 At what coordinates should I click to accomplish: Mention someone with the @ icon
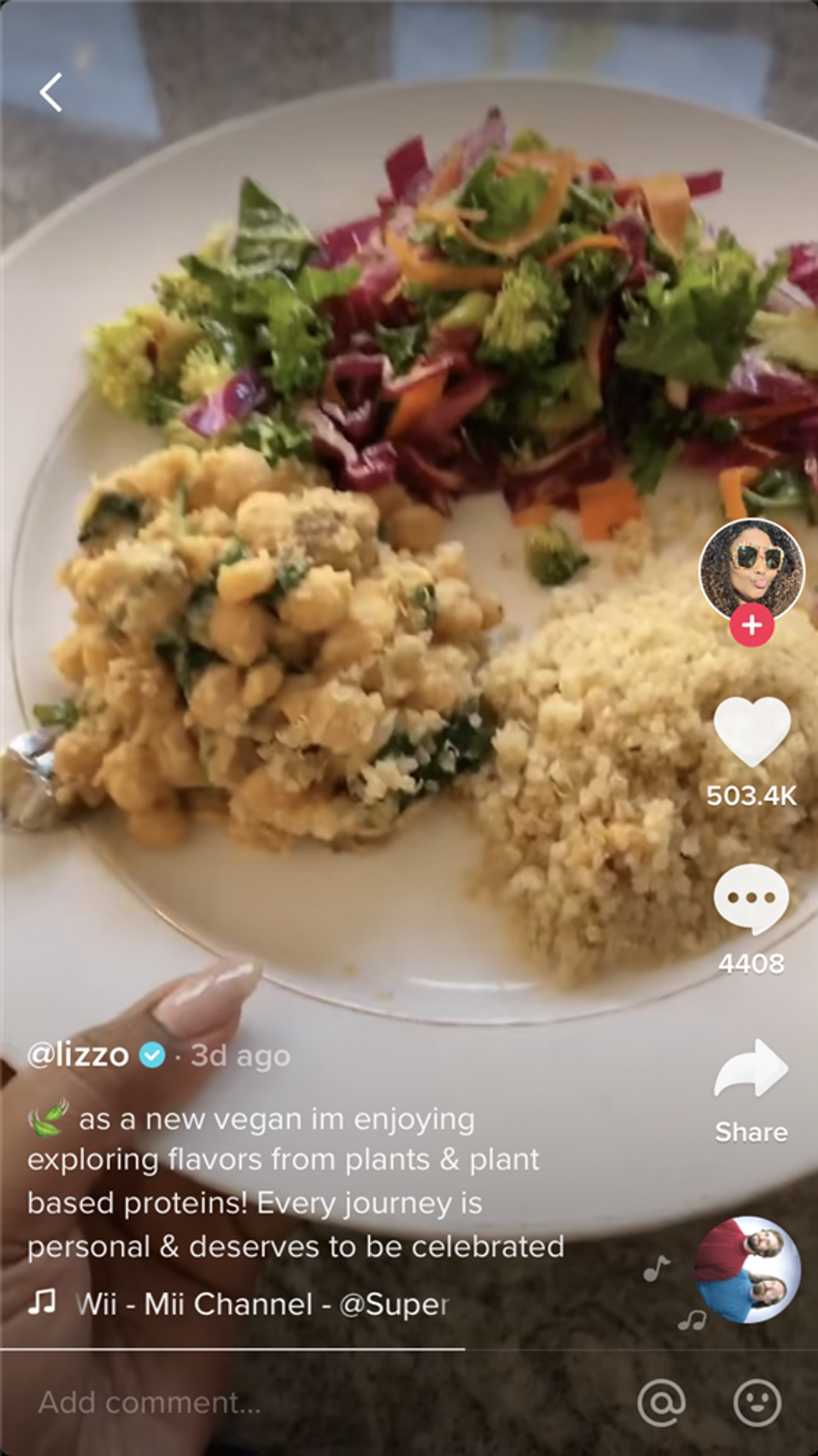tap(661, 1403)
